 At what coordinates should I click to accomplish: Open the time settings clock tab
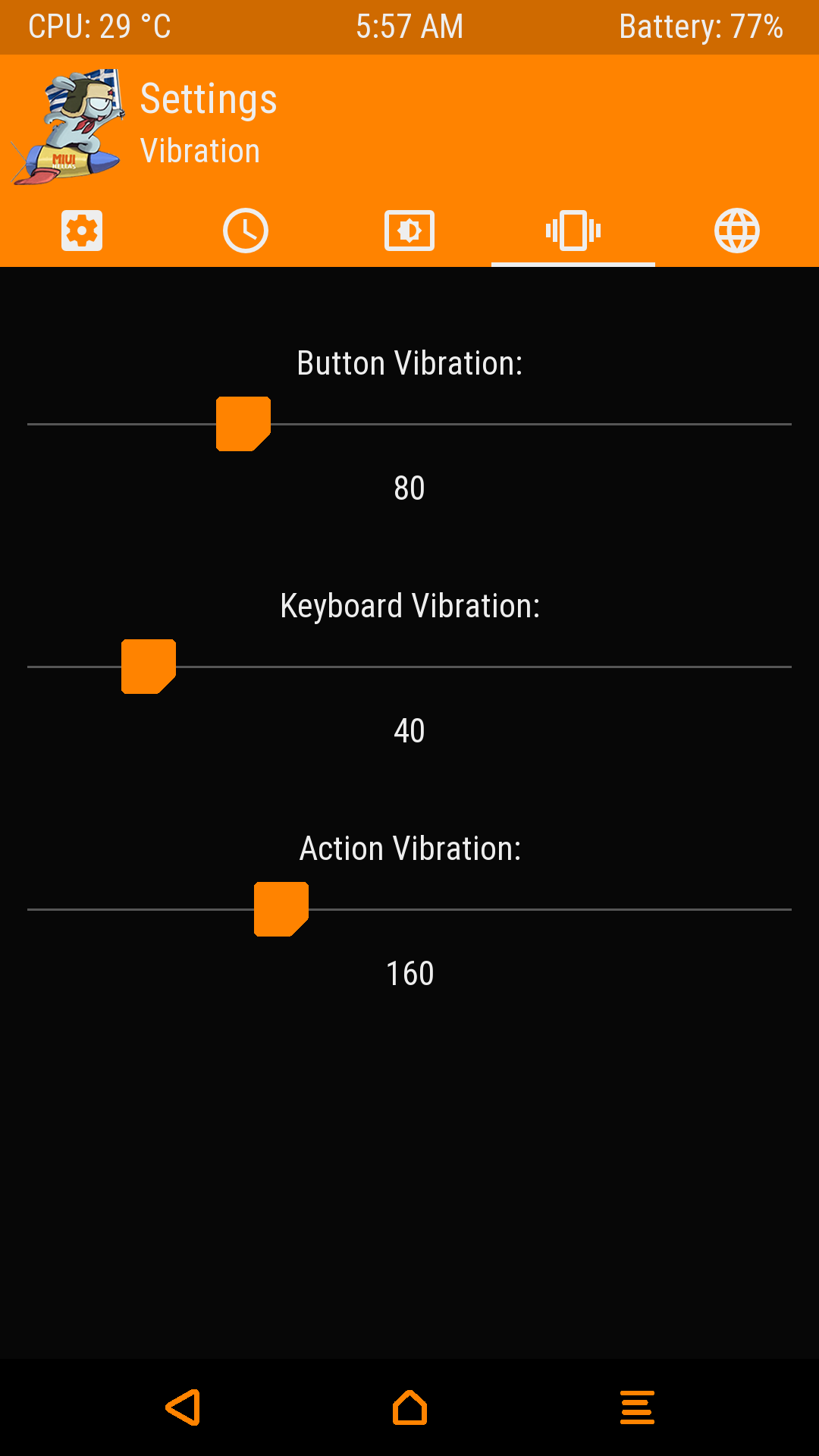click(246, 231)
